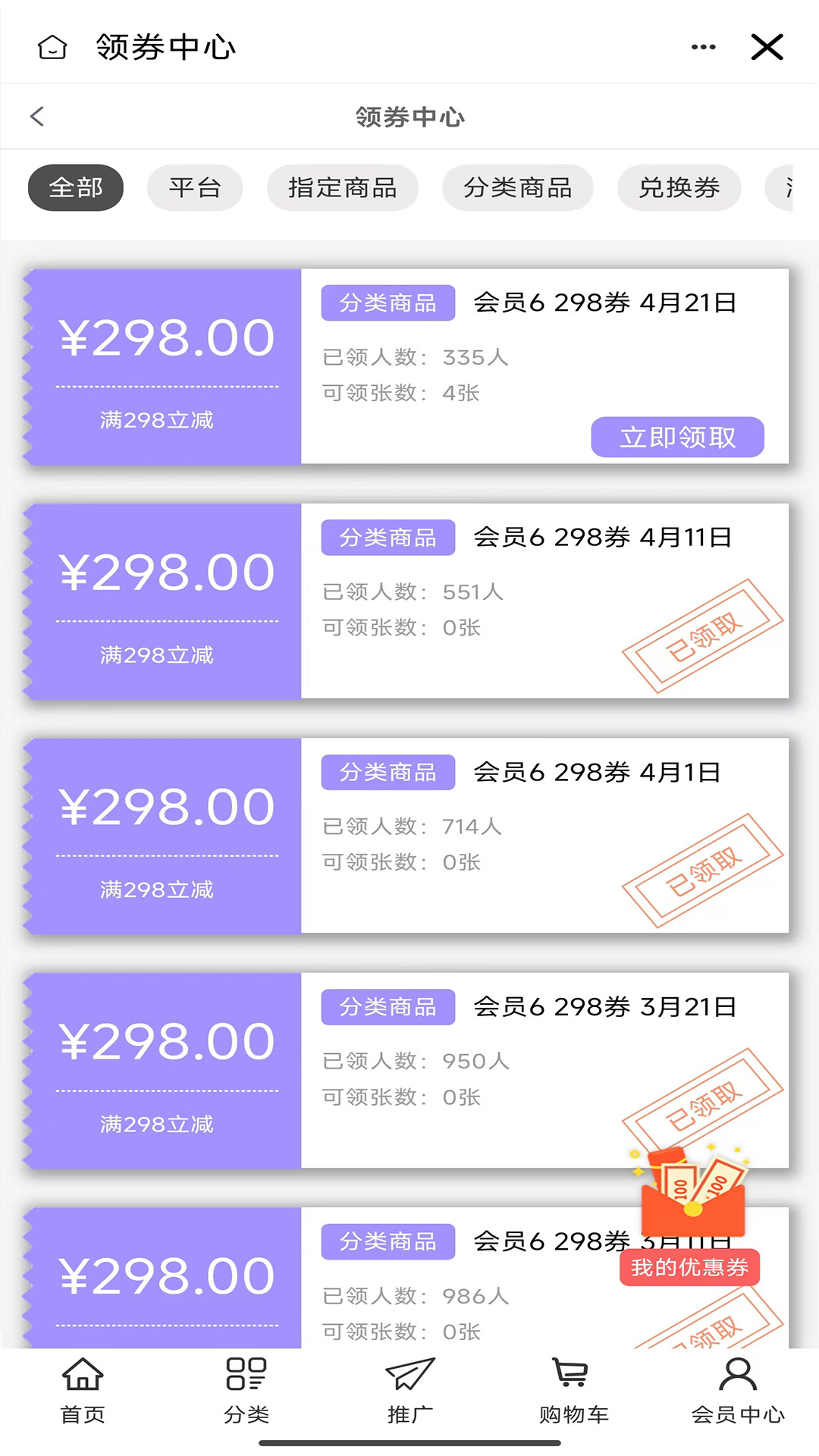Switch to the 兑换券 filter

tap(679, 187)
